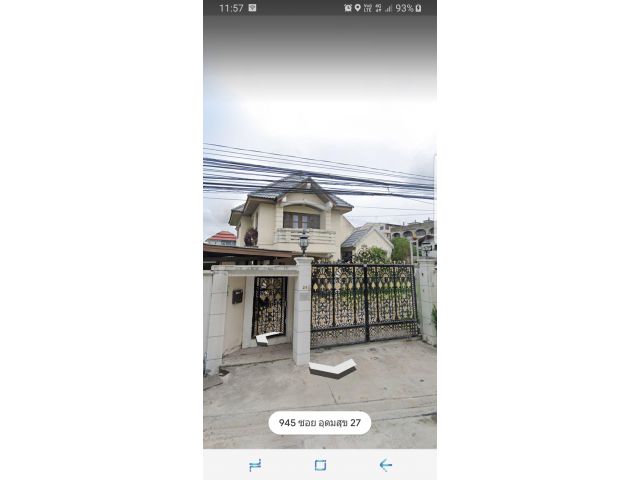Go to the home screen
This screenshot has height=480, width=640.
click(x=320, y=465)
